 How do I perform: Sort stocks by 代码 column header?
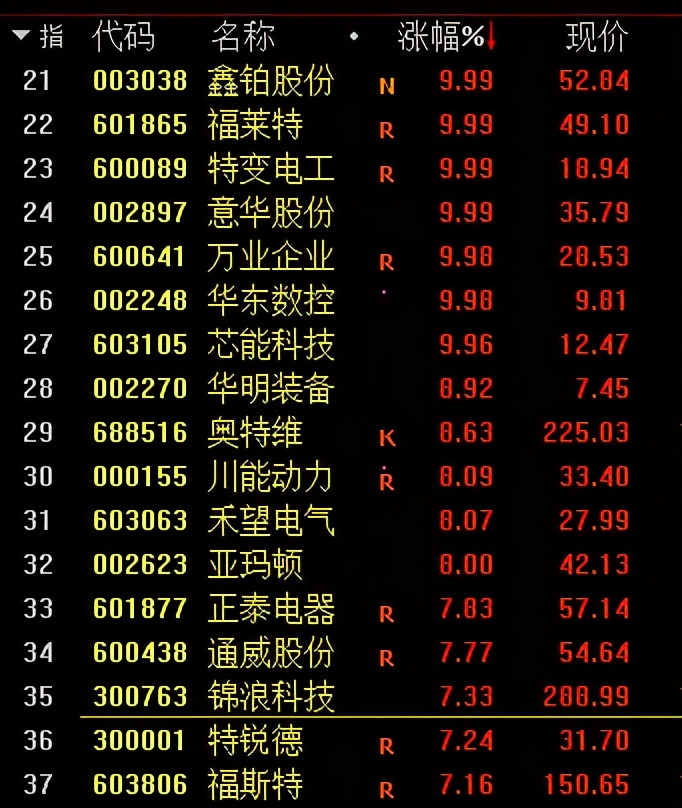click(x=123, y=37)
